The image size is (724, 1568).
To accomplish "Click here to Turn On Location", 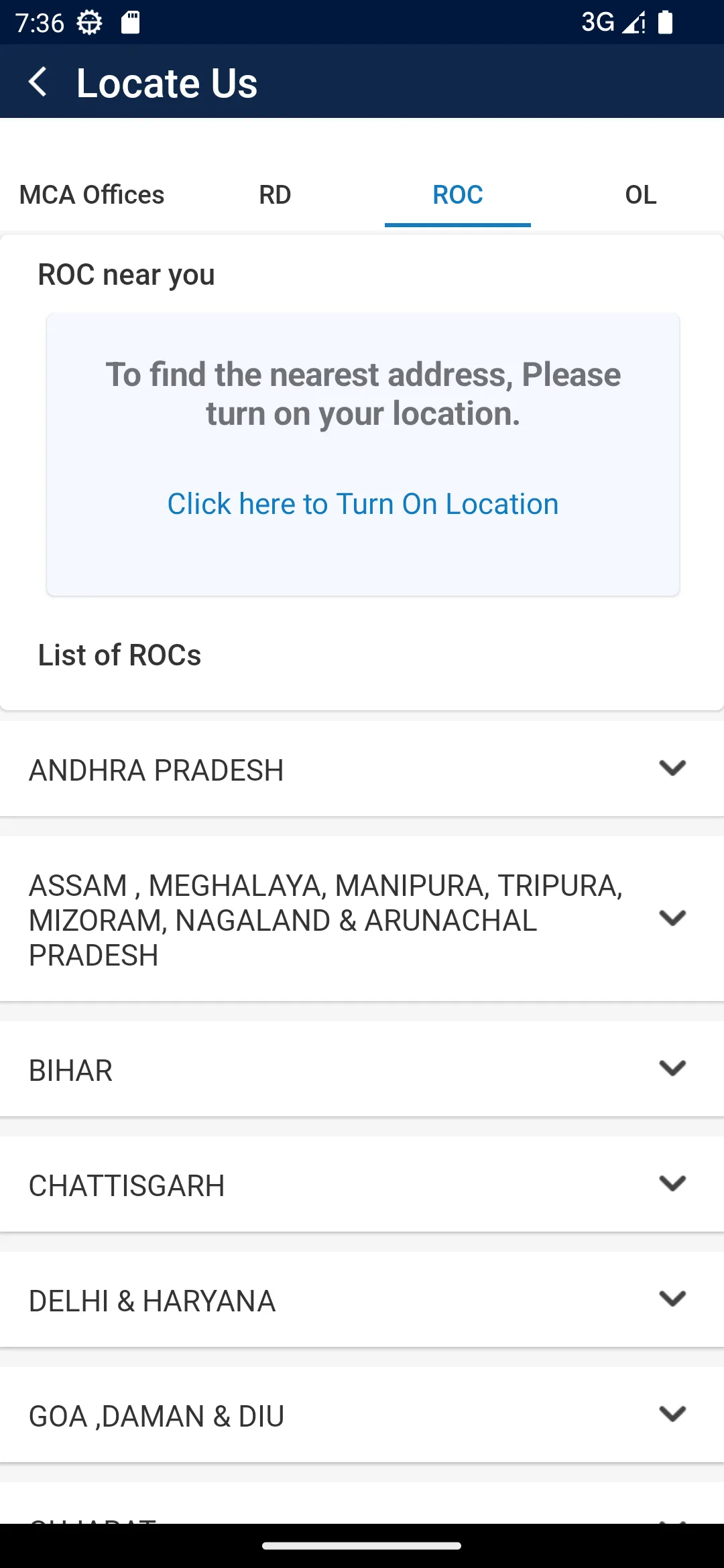I will tap(363, 503).
